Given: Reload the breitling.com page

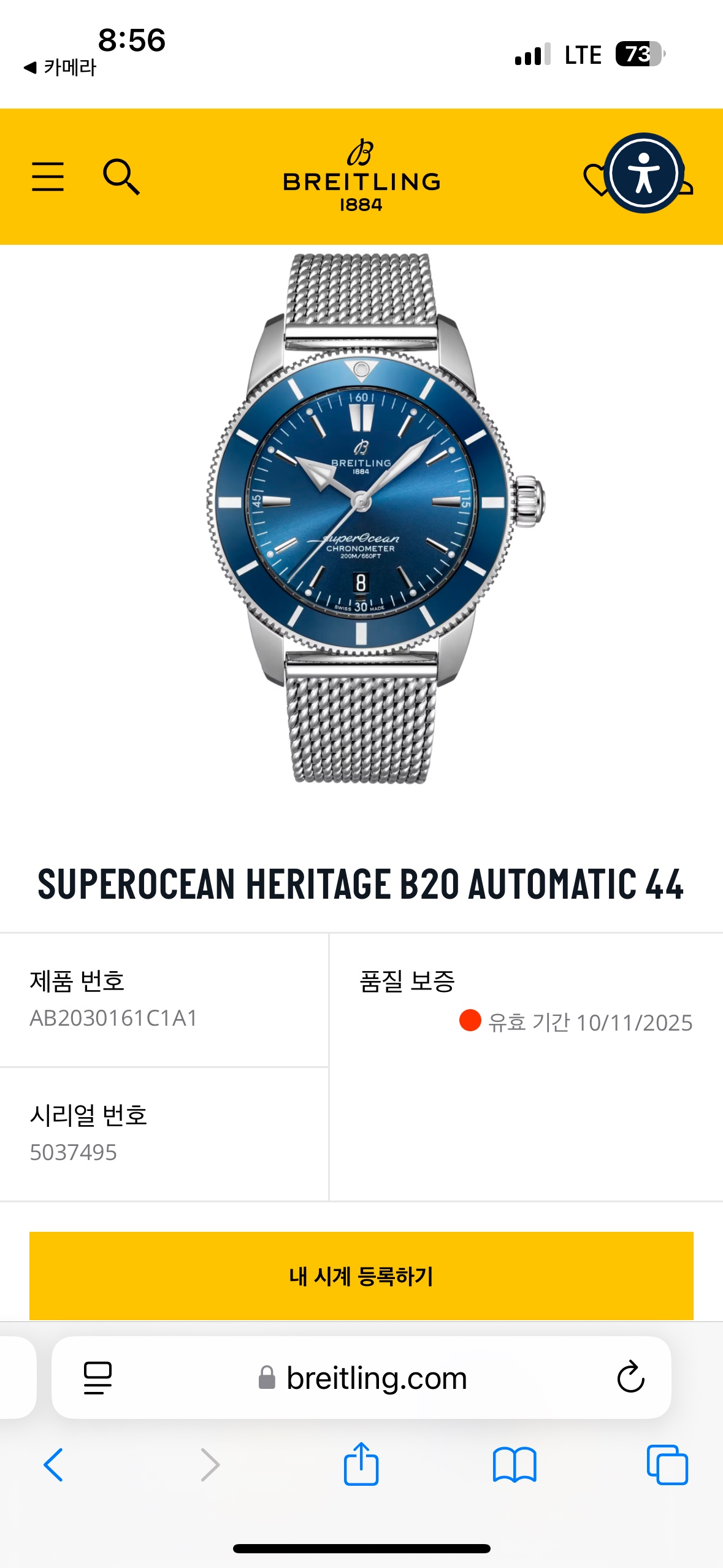Looking at the screenshot, I should coord(630,1378).
